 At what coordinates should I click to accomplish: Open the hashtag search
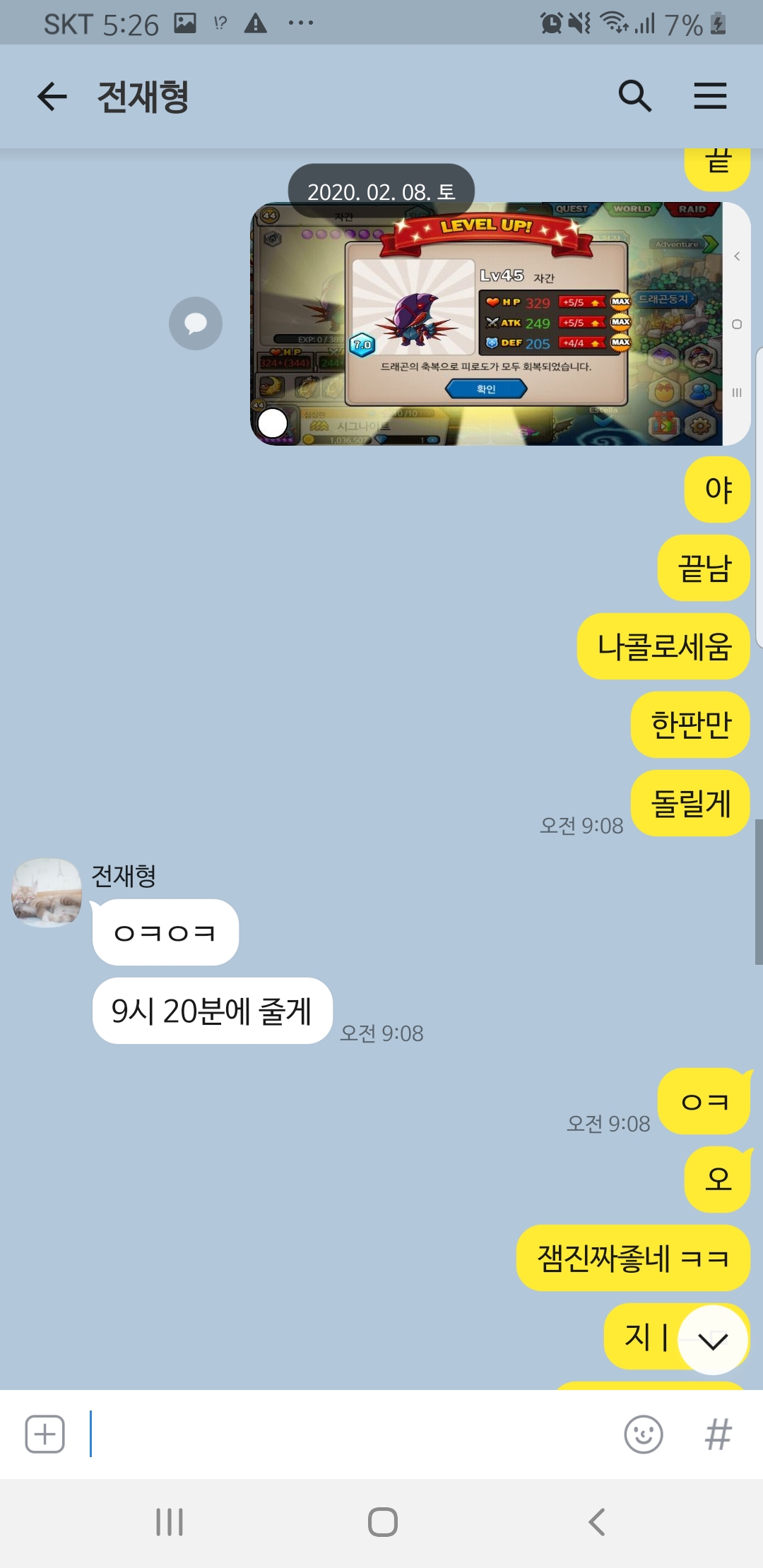pos(718,1435)
